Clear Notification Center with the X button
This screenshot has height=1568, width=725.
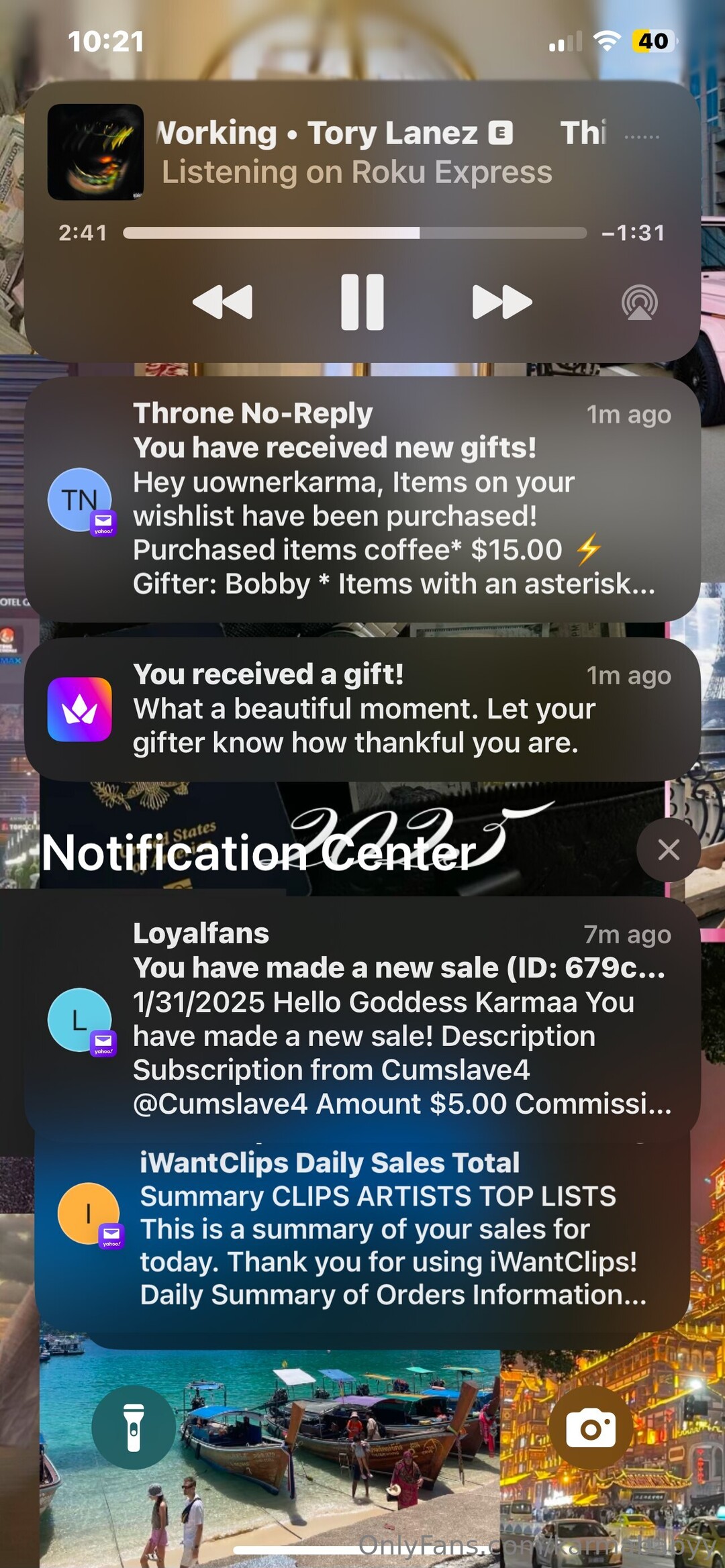(669, 849)
